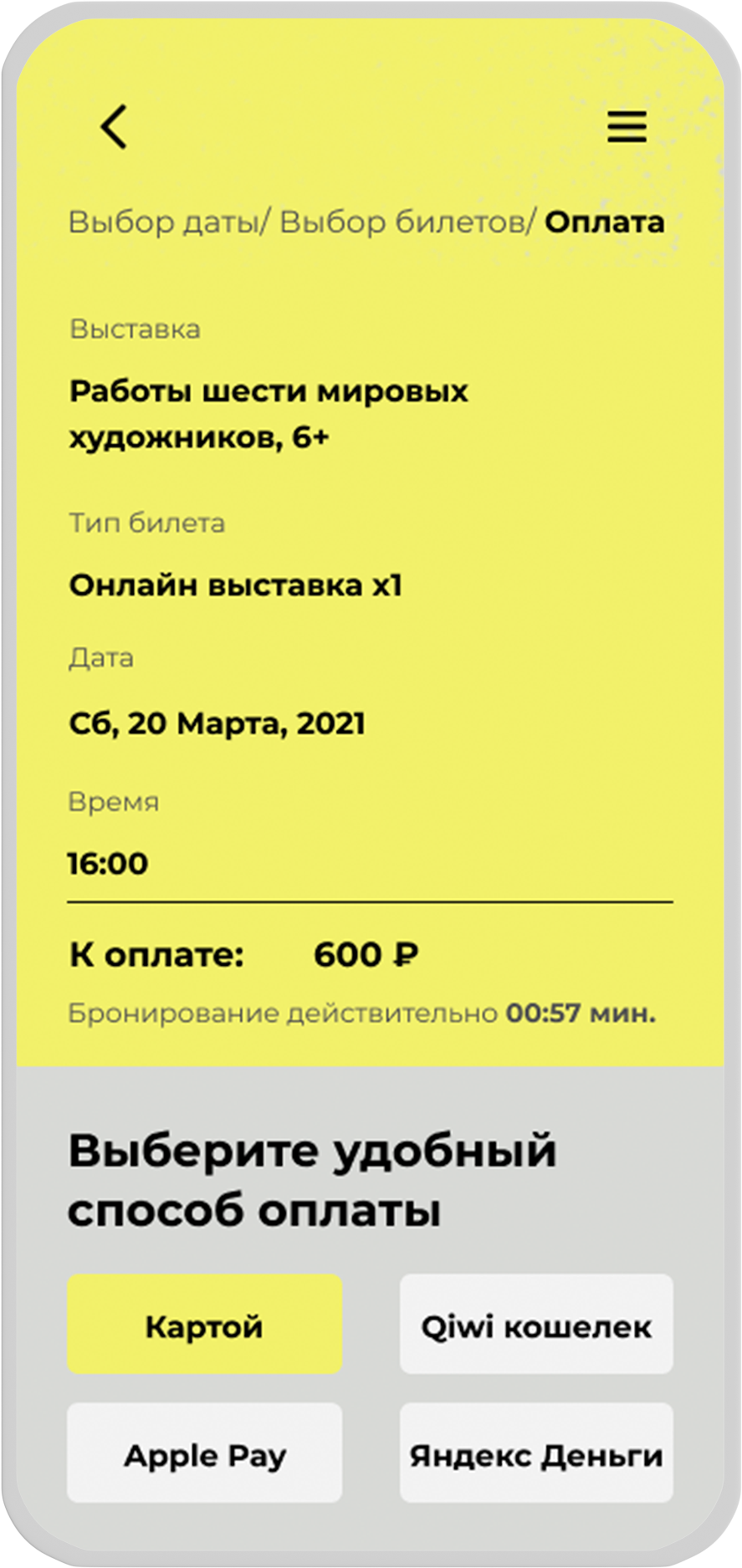Return to the Выбор билетов step
This screenshot has width=742, height=1568.
402,222
